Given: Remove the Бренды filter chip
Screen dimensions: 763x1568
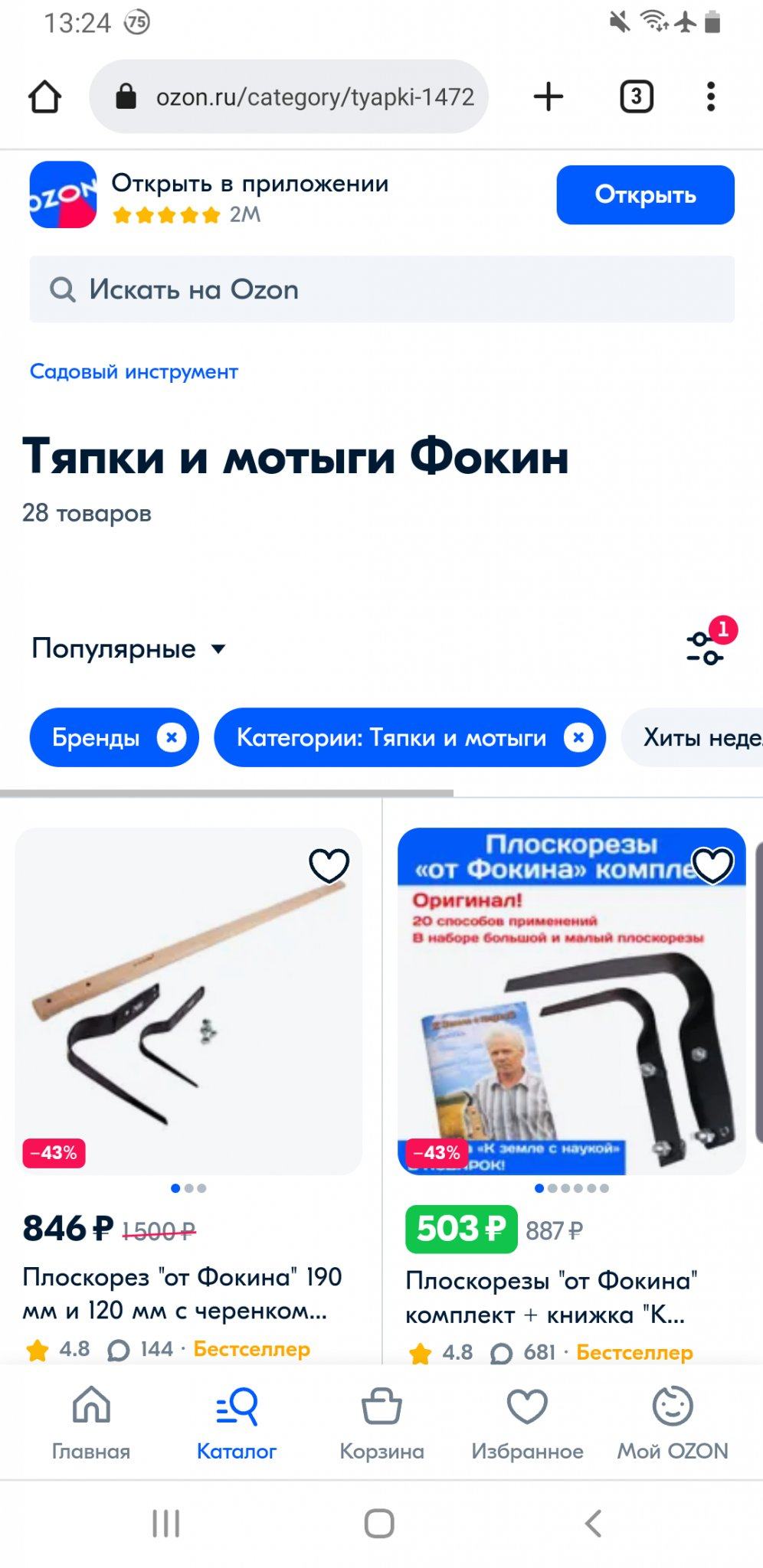Looking at the screenshot, I should click(172, 737).
